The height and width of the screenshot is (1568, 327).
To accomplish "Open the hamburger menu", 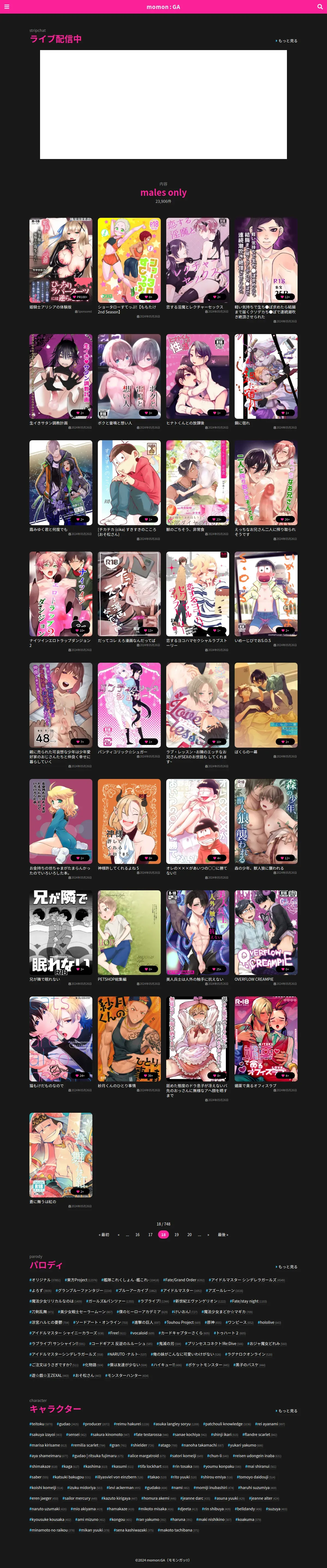I will tap(7, 7).
